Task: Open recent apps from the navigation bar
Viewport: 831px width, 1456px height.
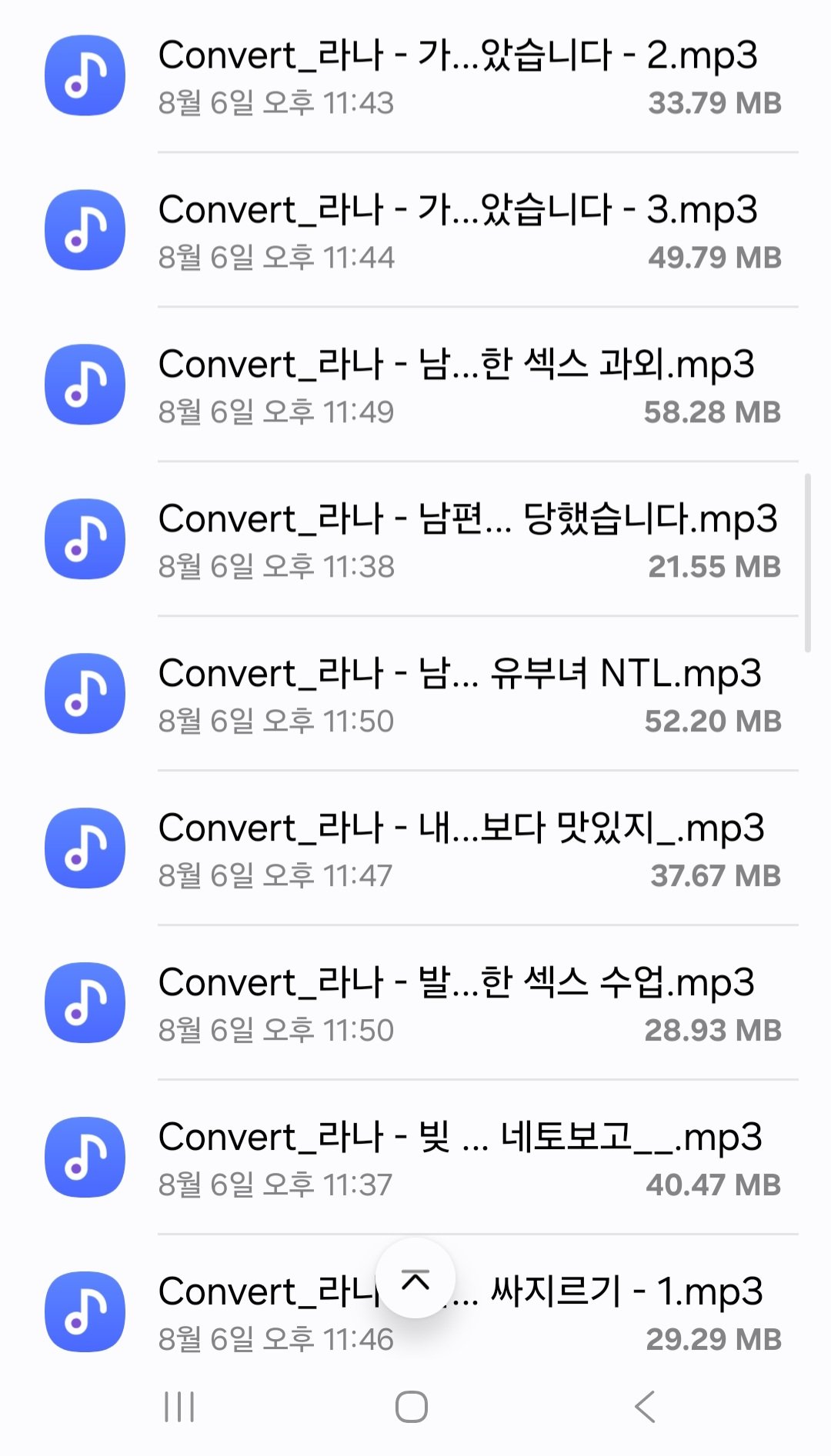Action: click(x=179, y=1407)
